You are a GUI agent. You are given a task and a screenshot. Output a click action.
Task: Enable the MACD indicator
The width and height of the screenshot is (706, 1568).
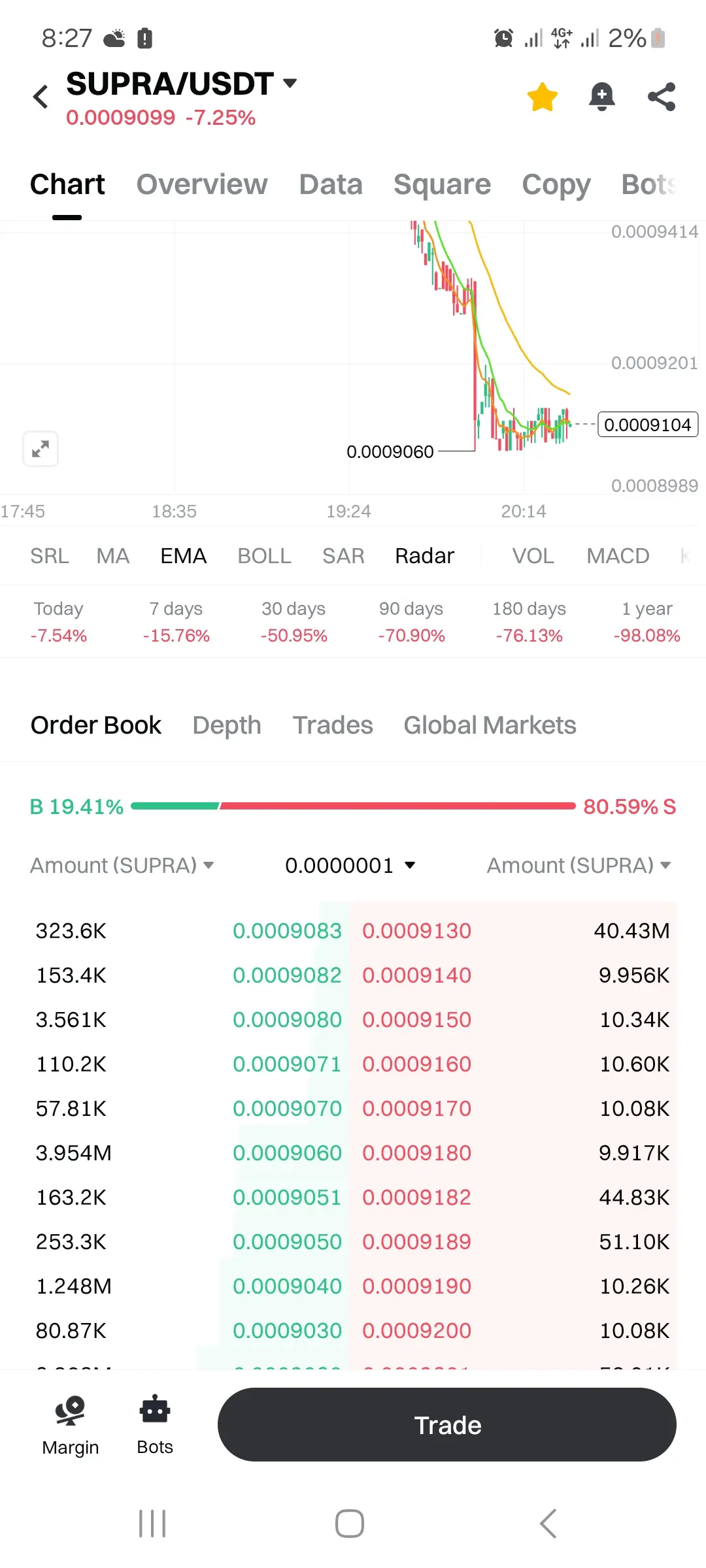pyautogui.click(x=618, y=556)
